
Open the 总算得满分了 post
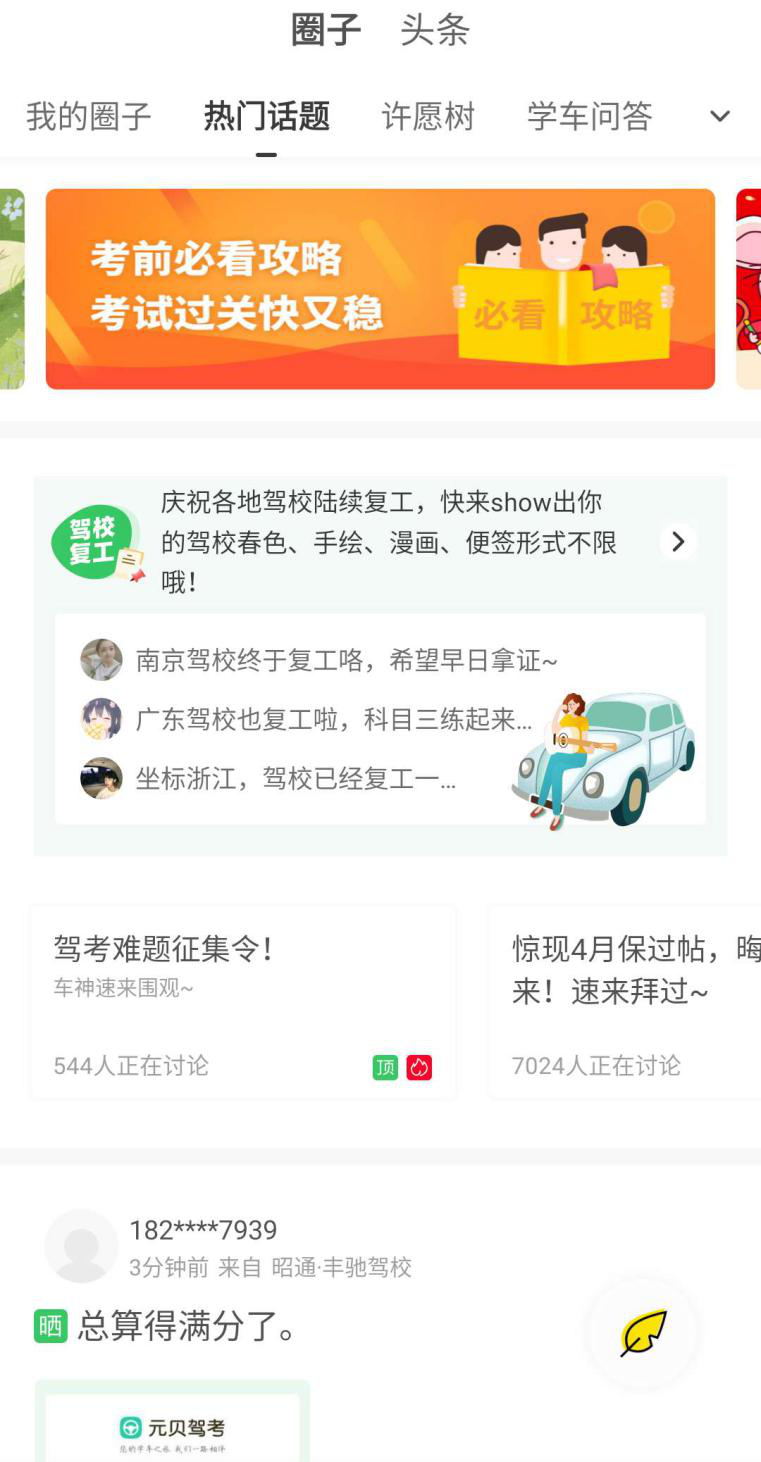(187, 1327)
